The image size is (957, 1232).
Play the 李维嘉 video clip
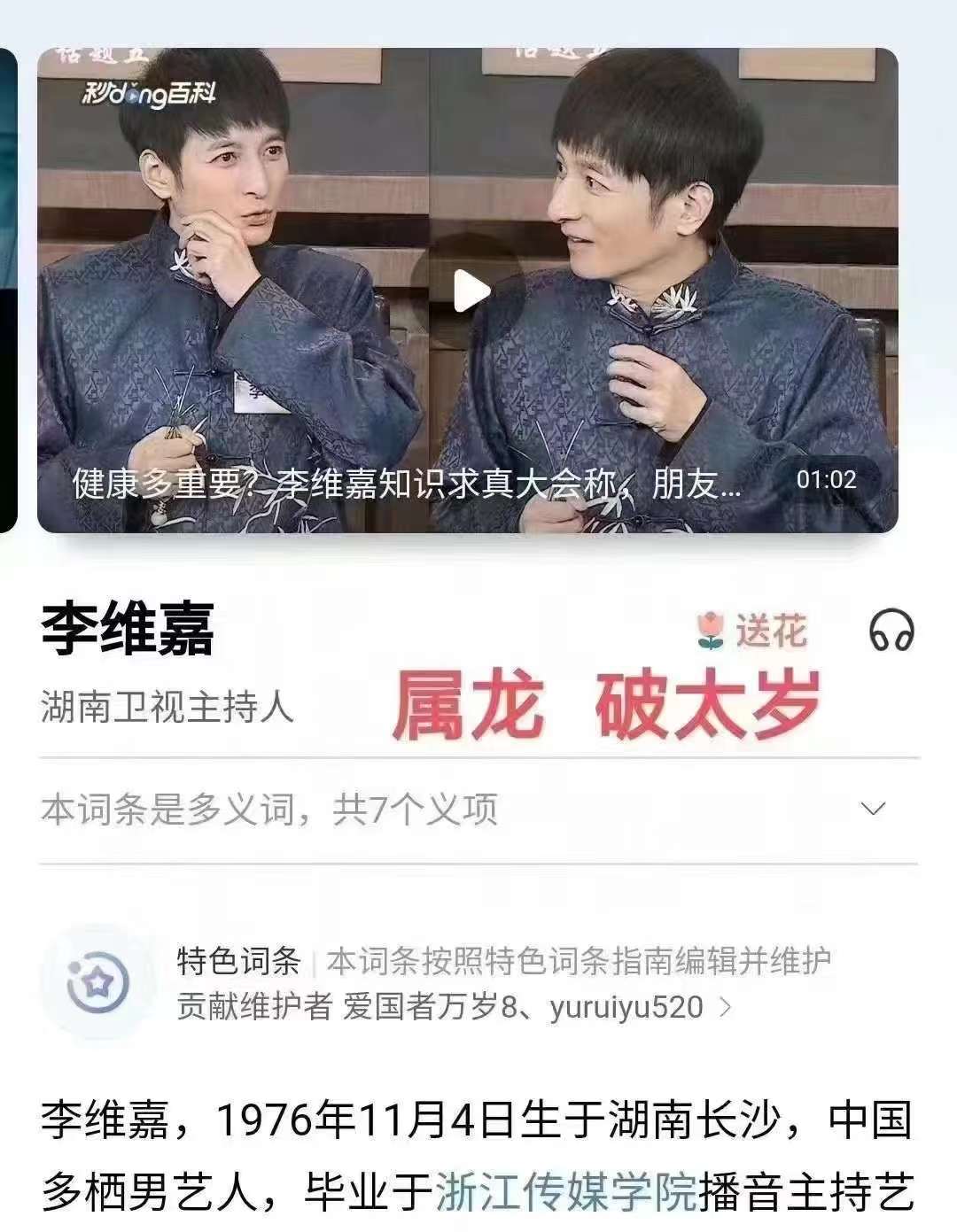(x=471, y=291)
